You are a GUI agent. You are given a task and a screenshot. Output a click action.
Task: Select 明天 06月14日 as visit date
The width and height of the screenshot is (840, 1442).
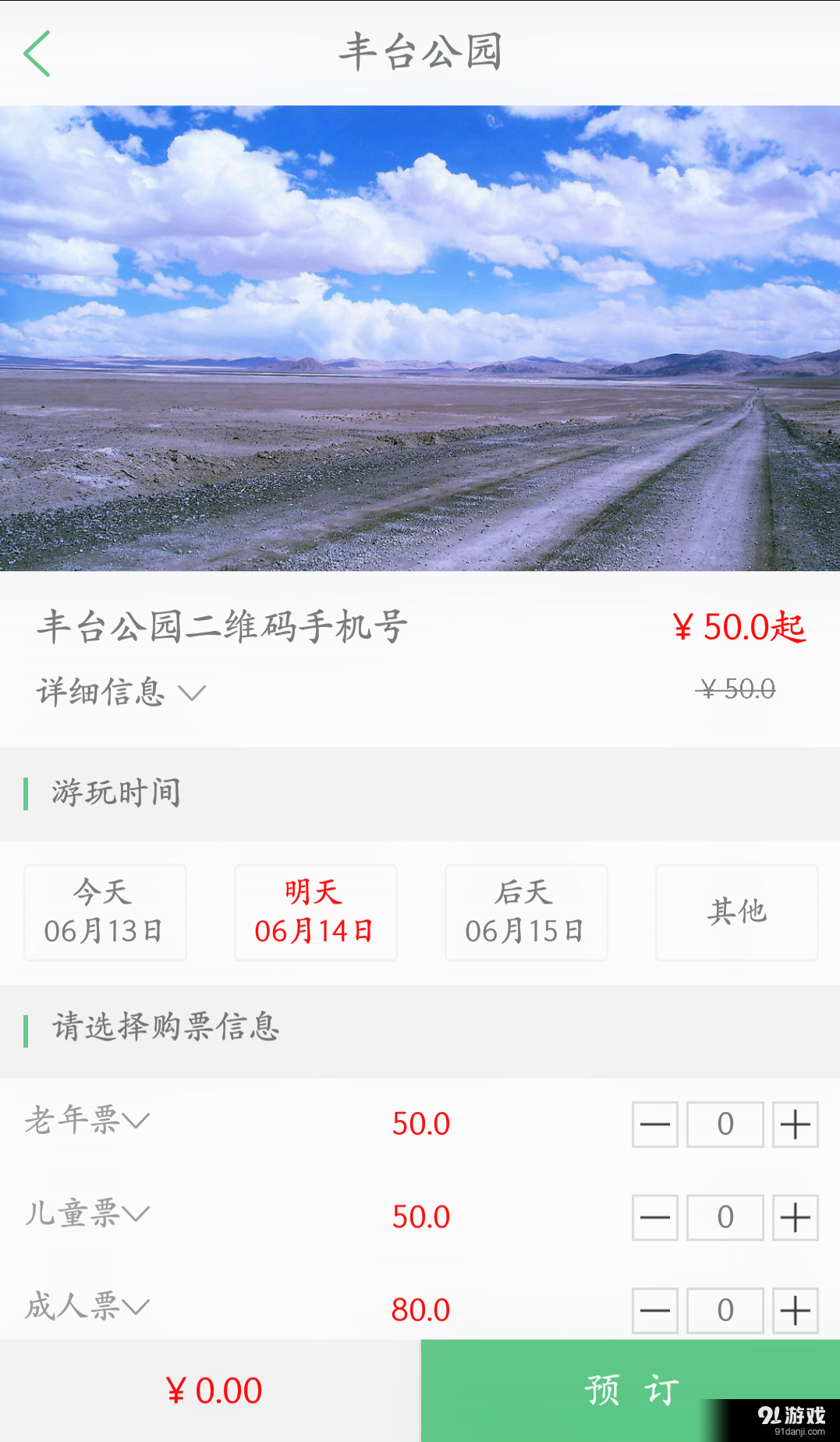315,912
